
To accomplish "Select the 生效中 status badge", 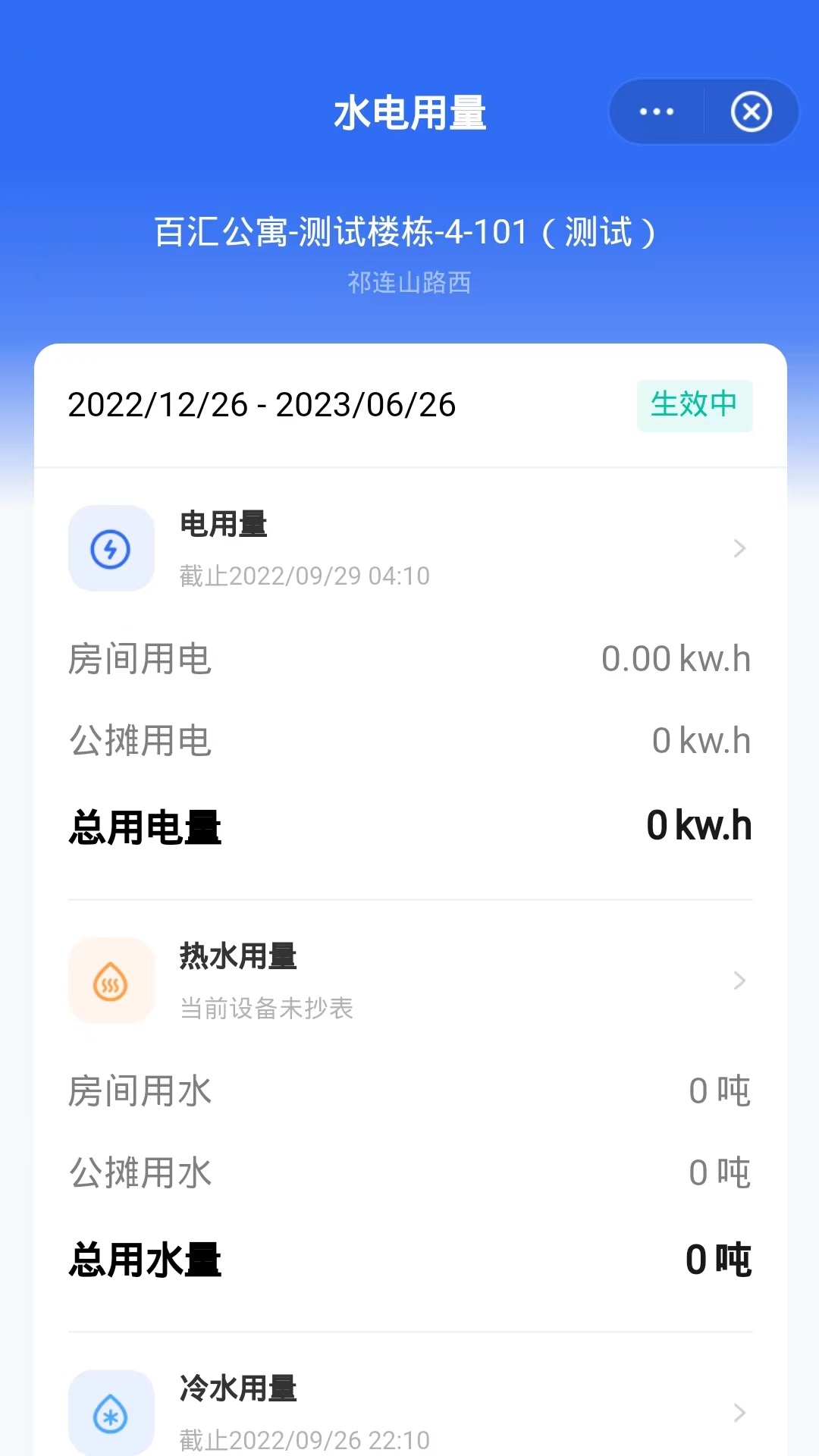I will (695, 406).
